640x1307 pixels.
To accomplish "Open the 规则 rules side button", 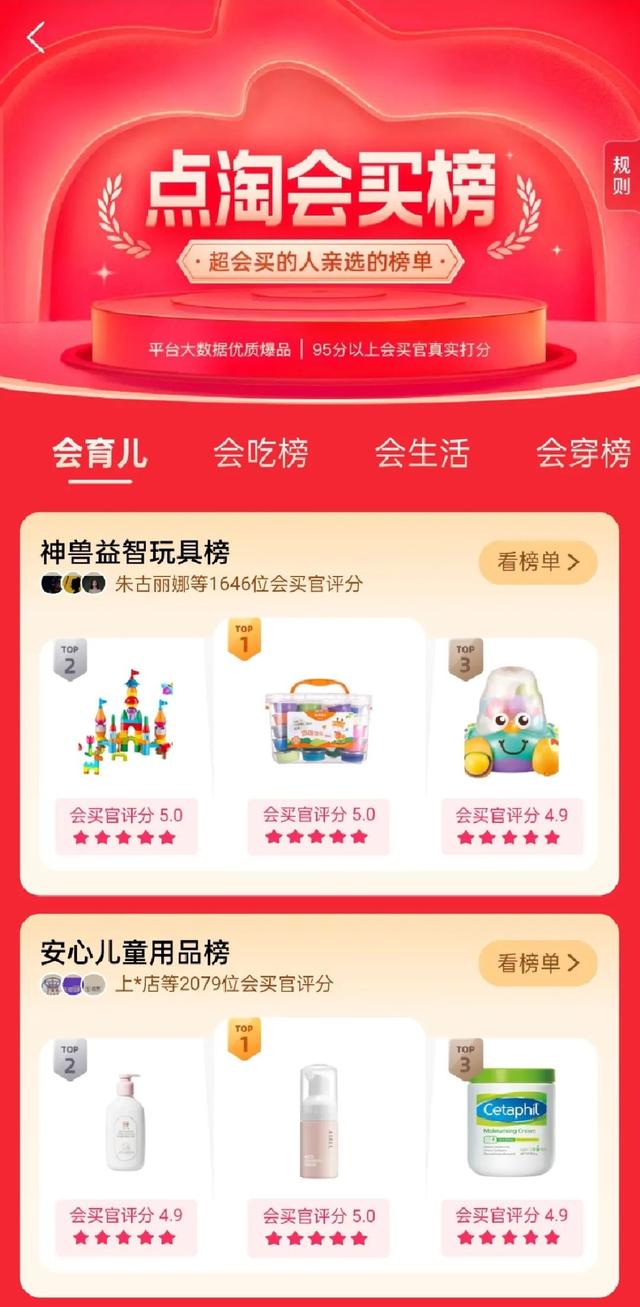I will coord(621,176).
